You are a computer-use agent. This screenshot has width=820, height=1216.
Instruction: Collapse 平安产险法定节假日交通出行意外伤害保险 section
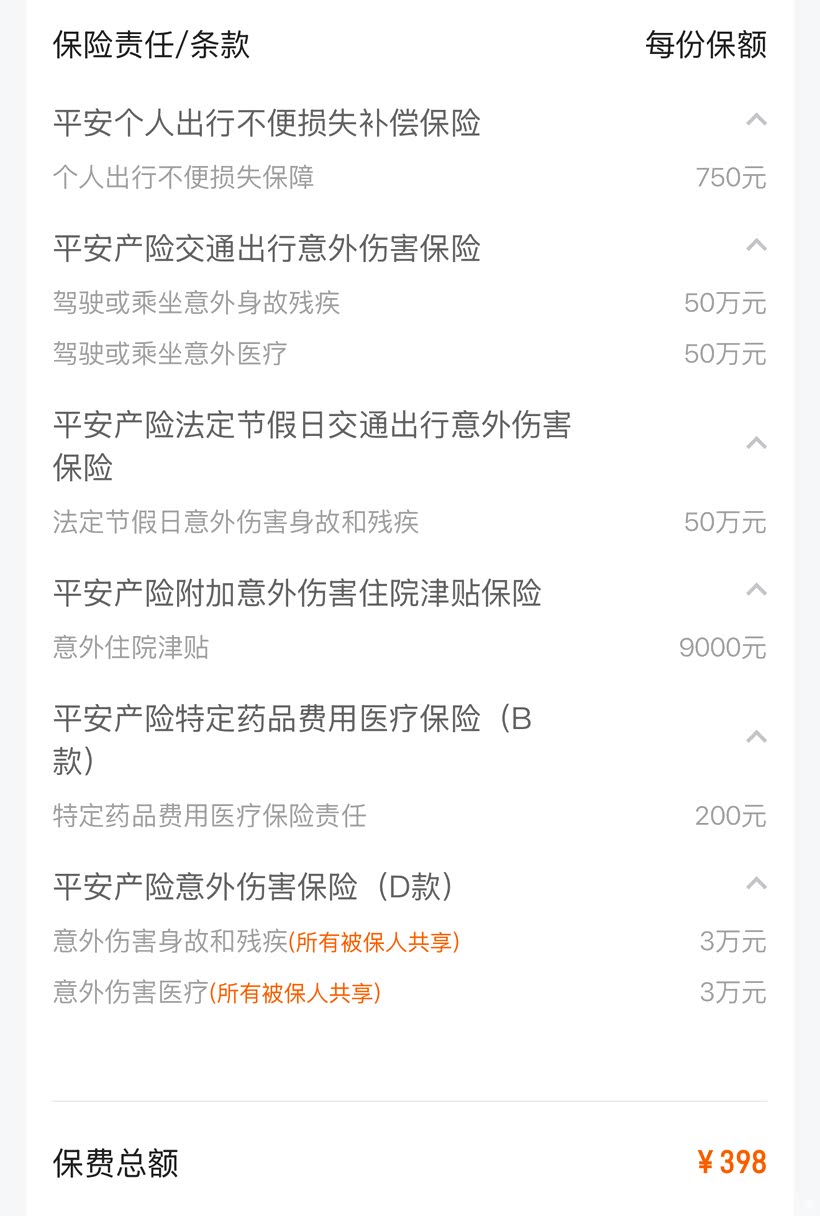(x=756, y=443)
